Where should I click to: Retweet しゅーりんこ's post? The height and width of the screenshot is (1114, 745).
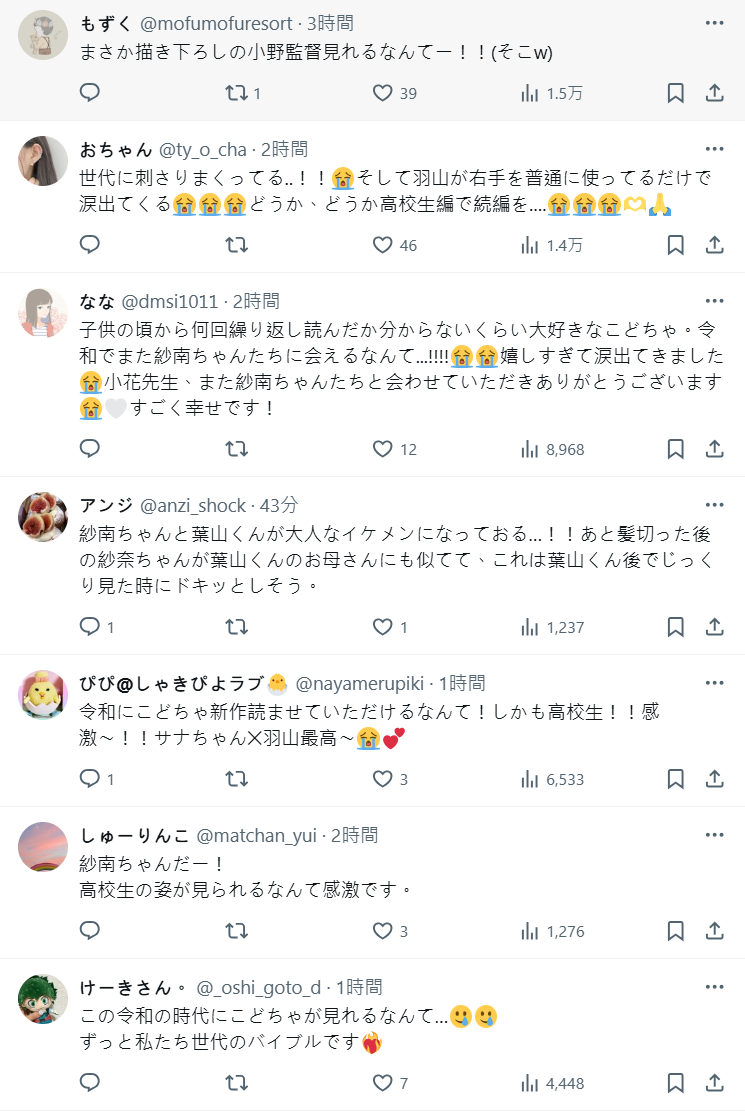click(x=236, y=931)
